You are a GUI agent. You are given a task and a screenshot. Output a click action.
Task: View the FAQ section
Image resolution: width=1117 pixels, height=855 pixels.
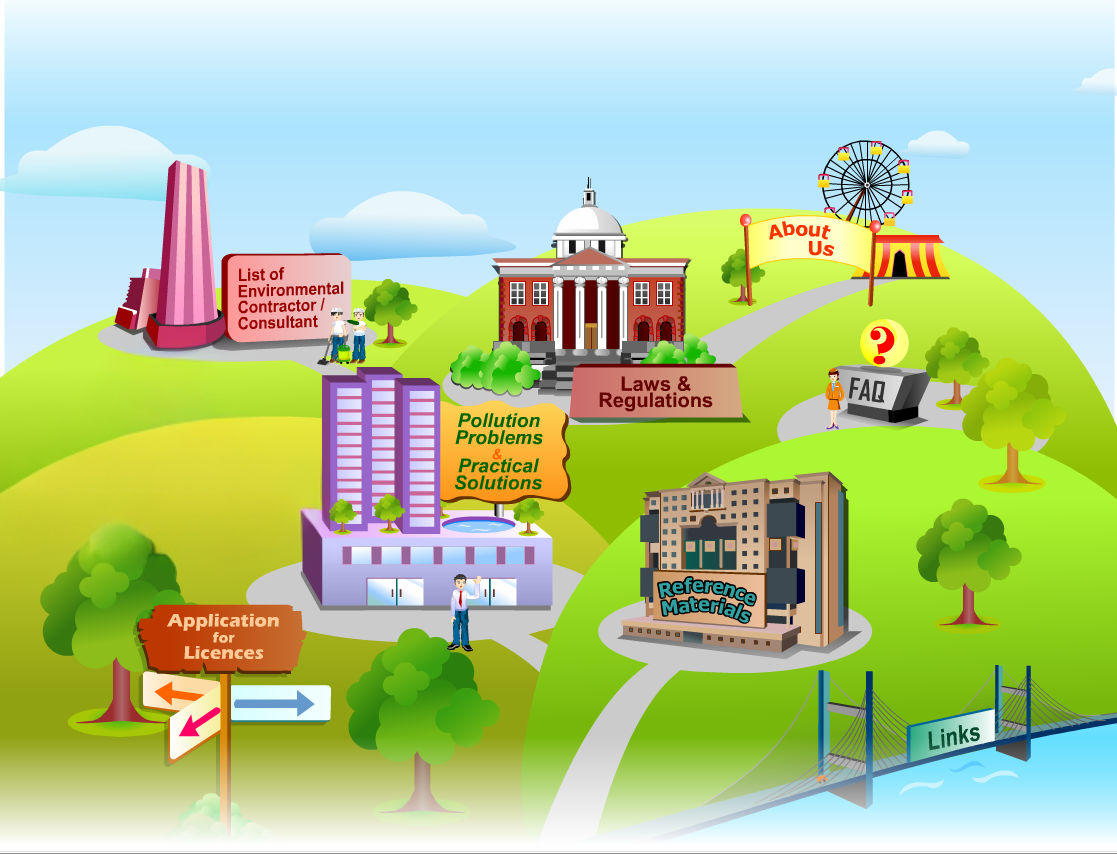pos(866,390)
